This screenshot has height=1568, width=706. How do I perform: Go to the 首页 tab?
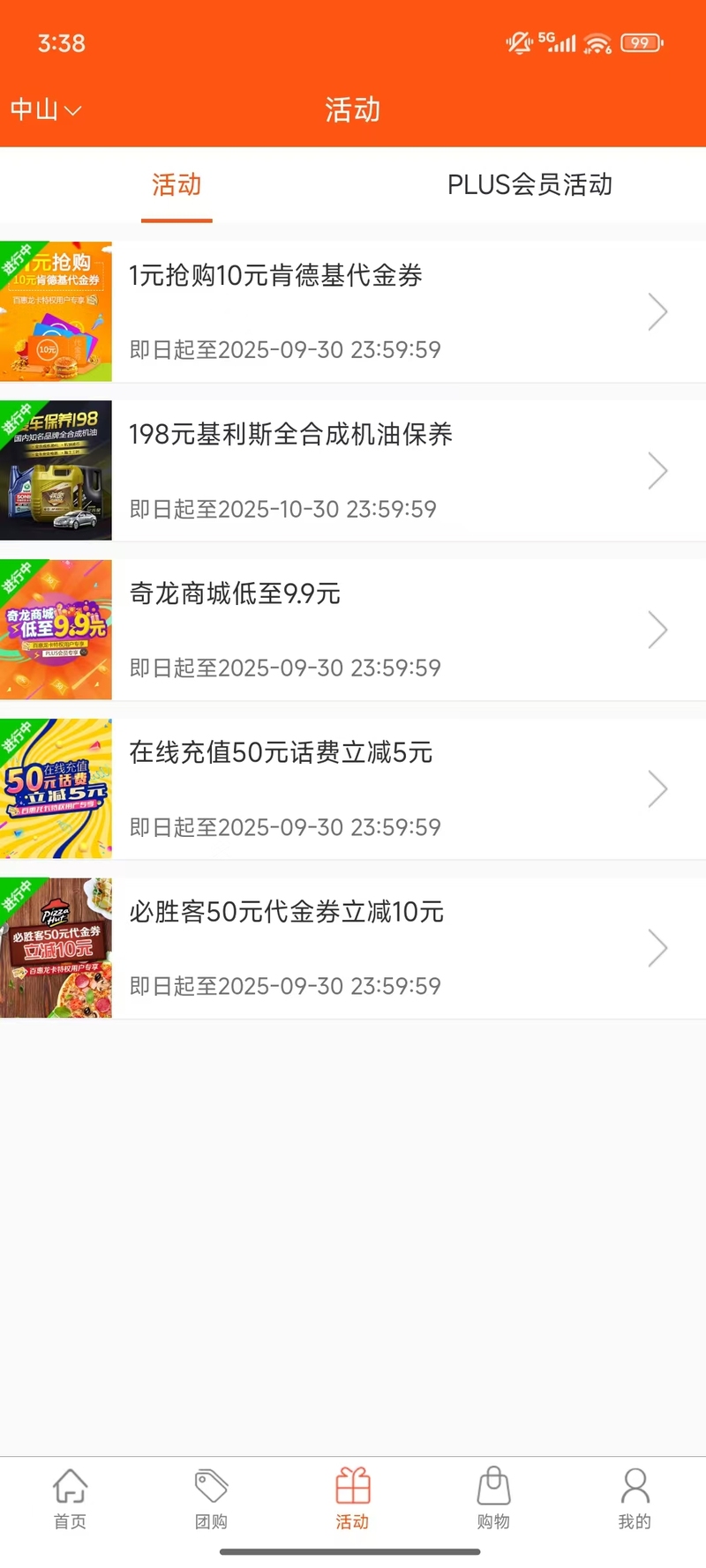tap(70, 1498)
